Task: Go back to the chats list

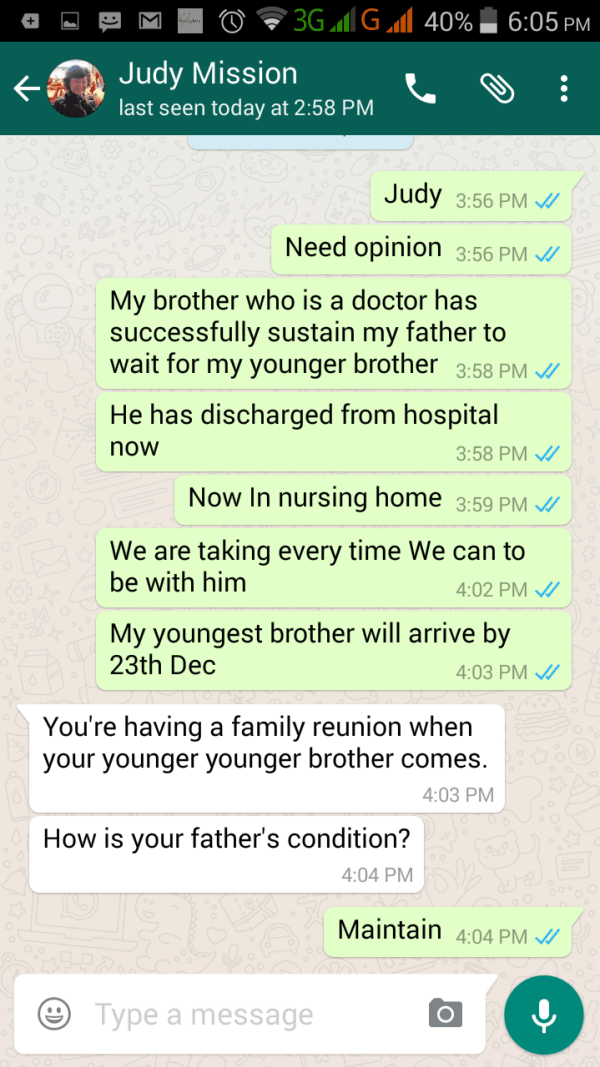Action: [27, 90]
